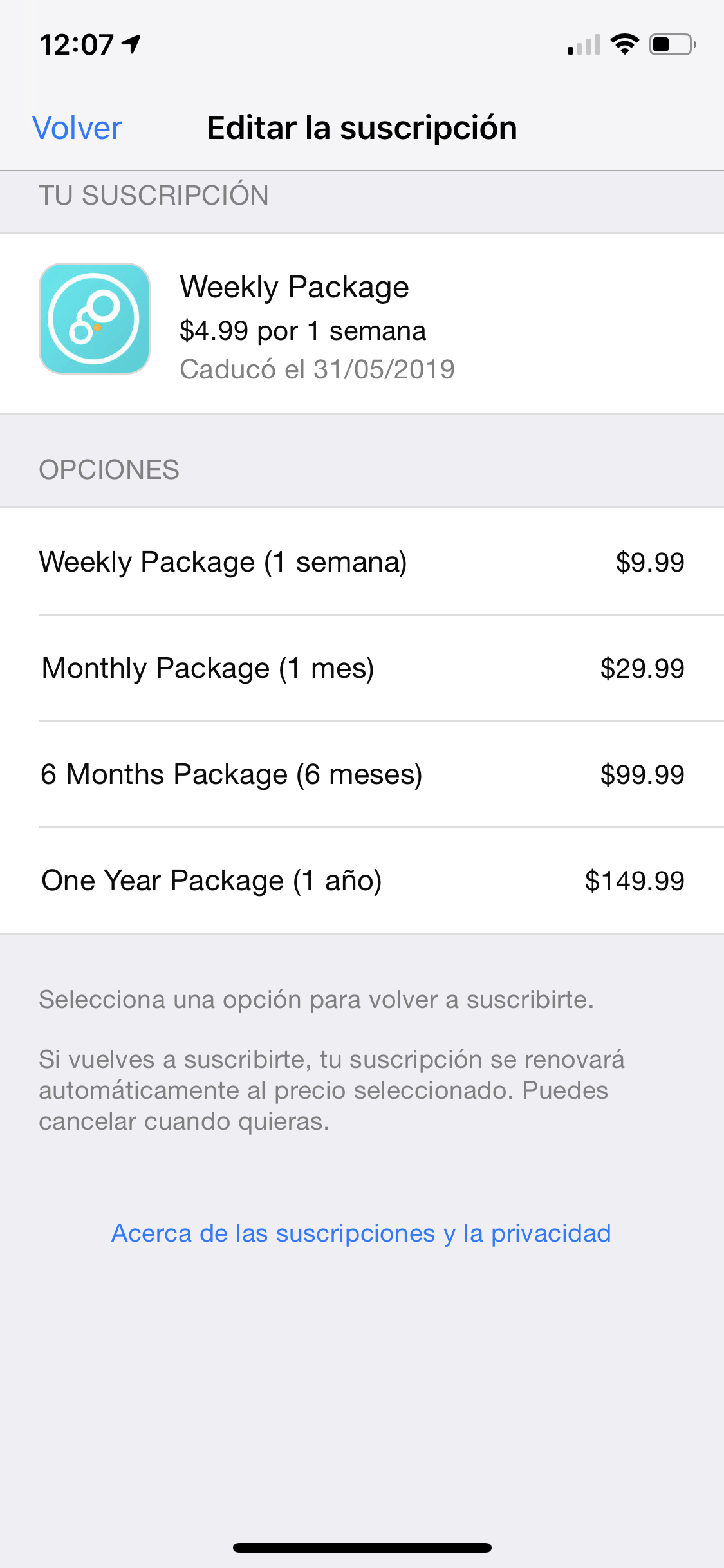Open Acerca de las suscripciones y la privacidad
The height and width of the screenshot is (1568, 724).
point(361,1233)
